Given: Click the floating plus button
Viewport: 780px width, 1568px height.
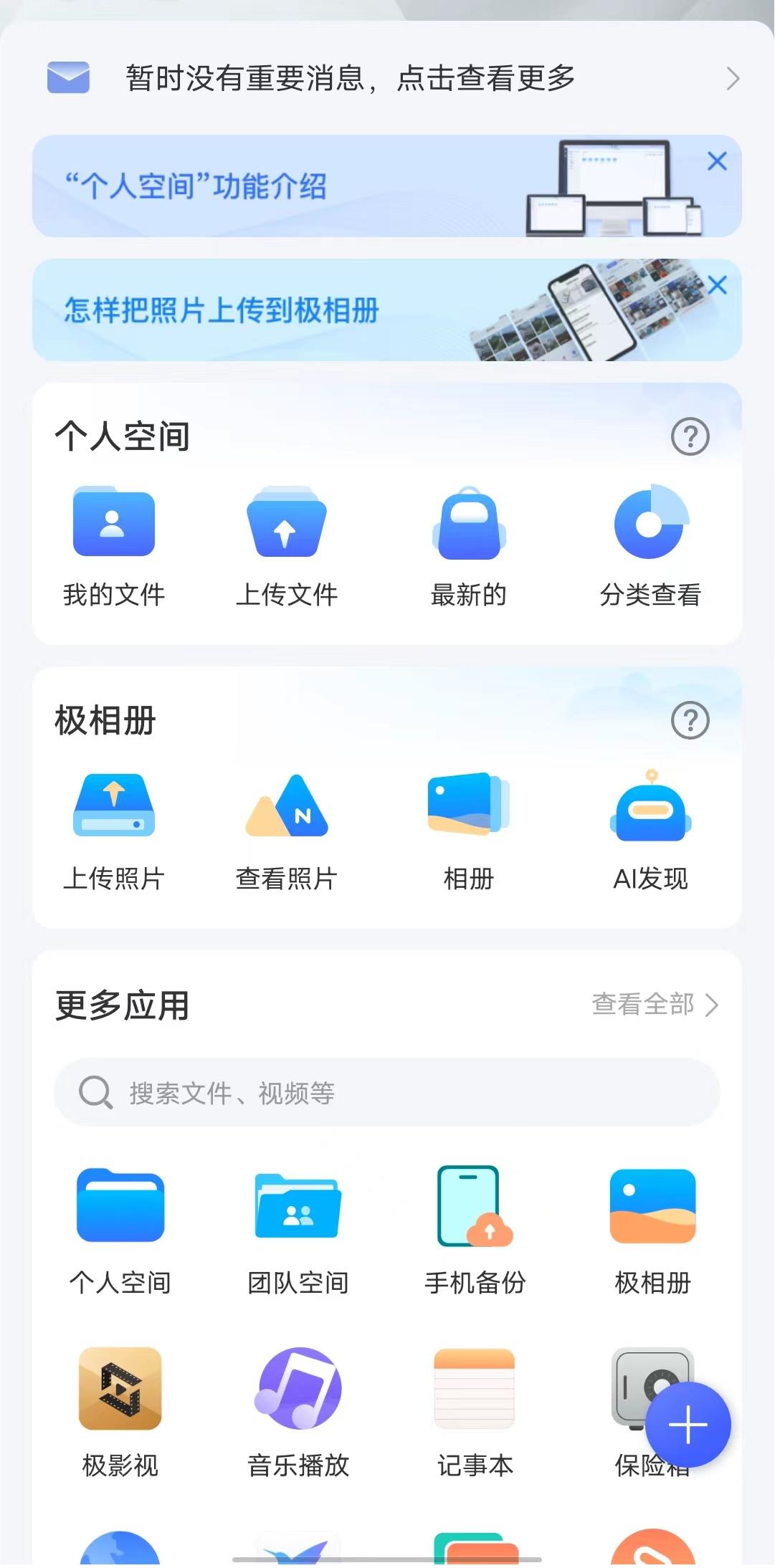Looking at the screenshot, I should pyautogui.click(x=687, y=1425).
